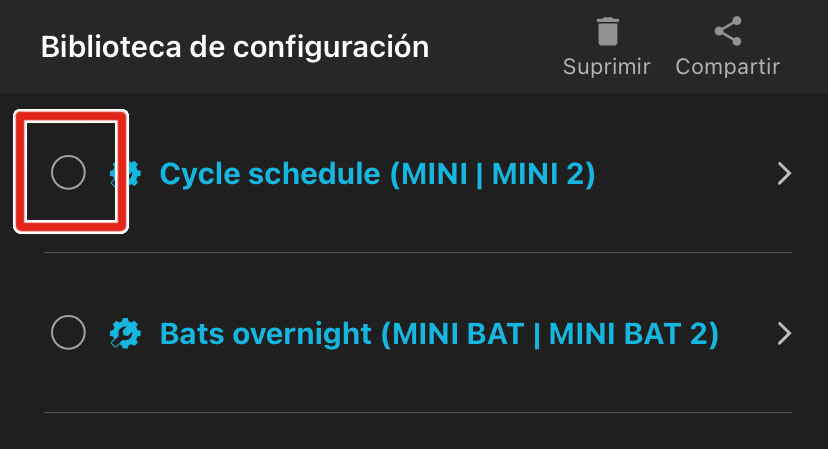Select the Bats overnight radio circle
This screenshot has width=828, height=449.
point(68,332)
